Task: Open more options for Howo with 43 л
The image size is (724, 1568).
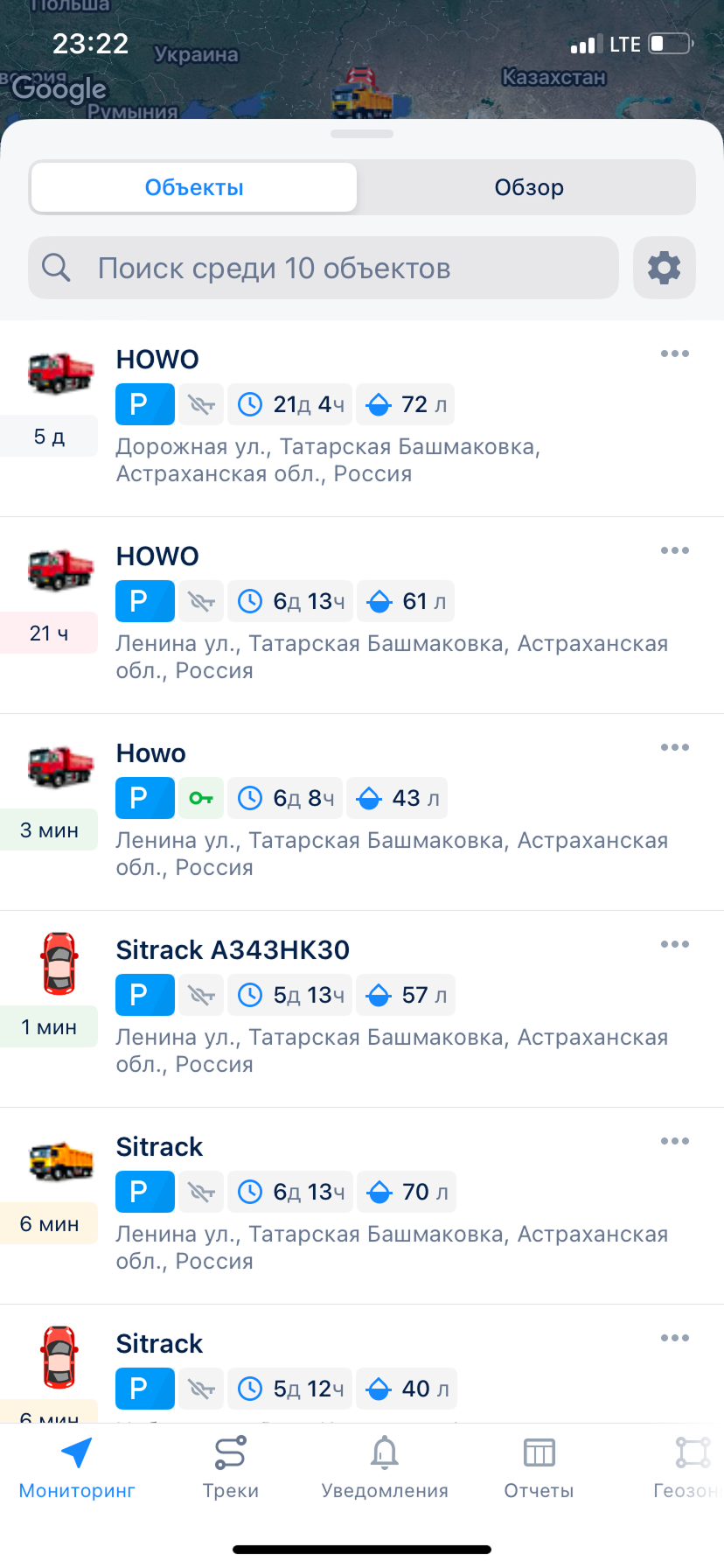Action: click(x=674, y=748)
